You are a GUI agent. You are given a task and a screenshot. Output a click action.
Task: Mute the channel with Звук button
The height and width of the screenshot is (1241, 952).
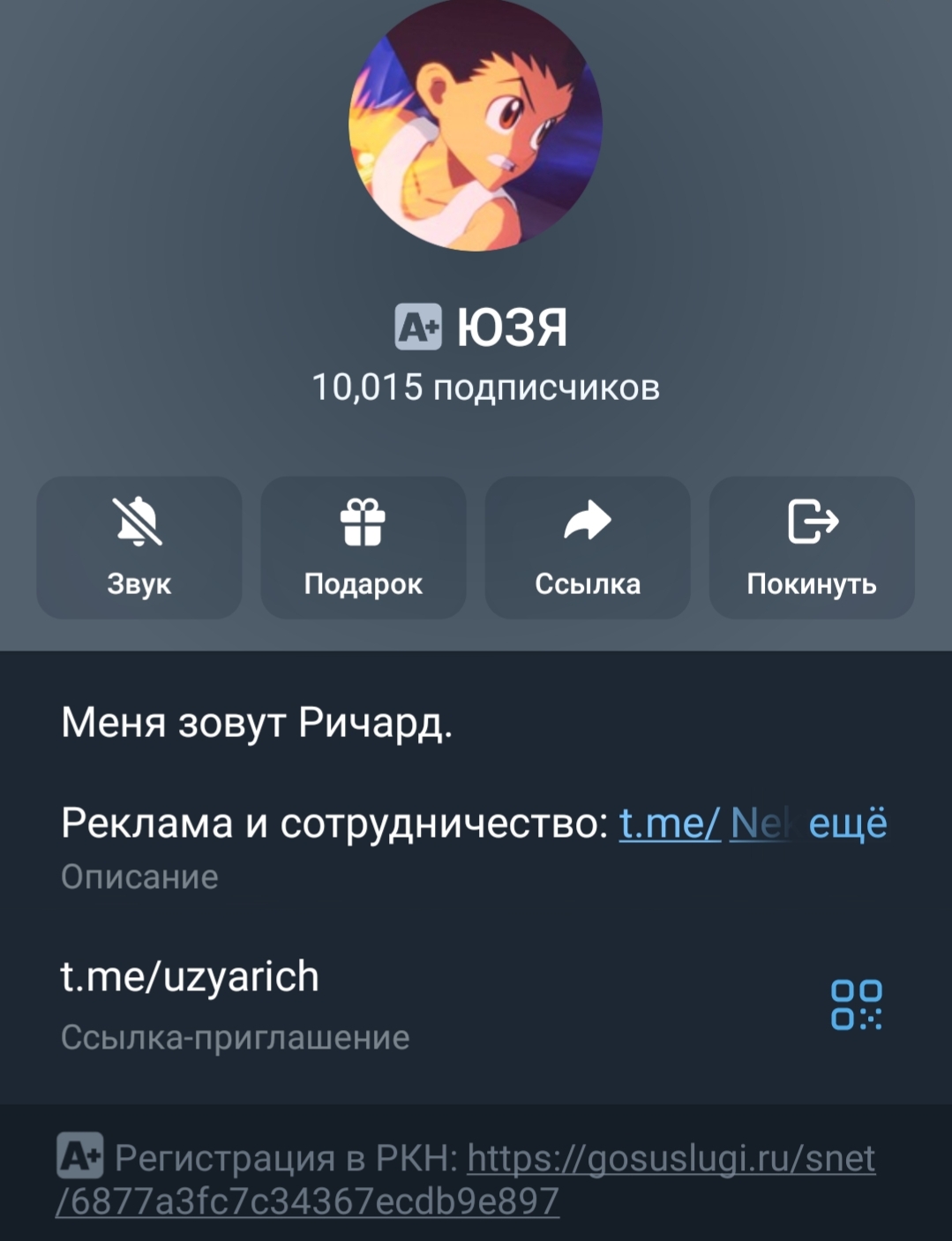coord(139,547)
